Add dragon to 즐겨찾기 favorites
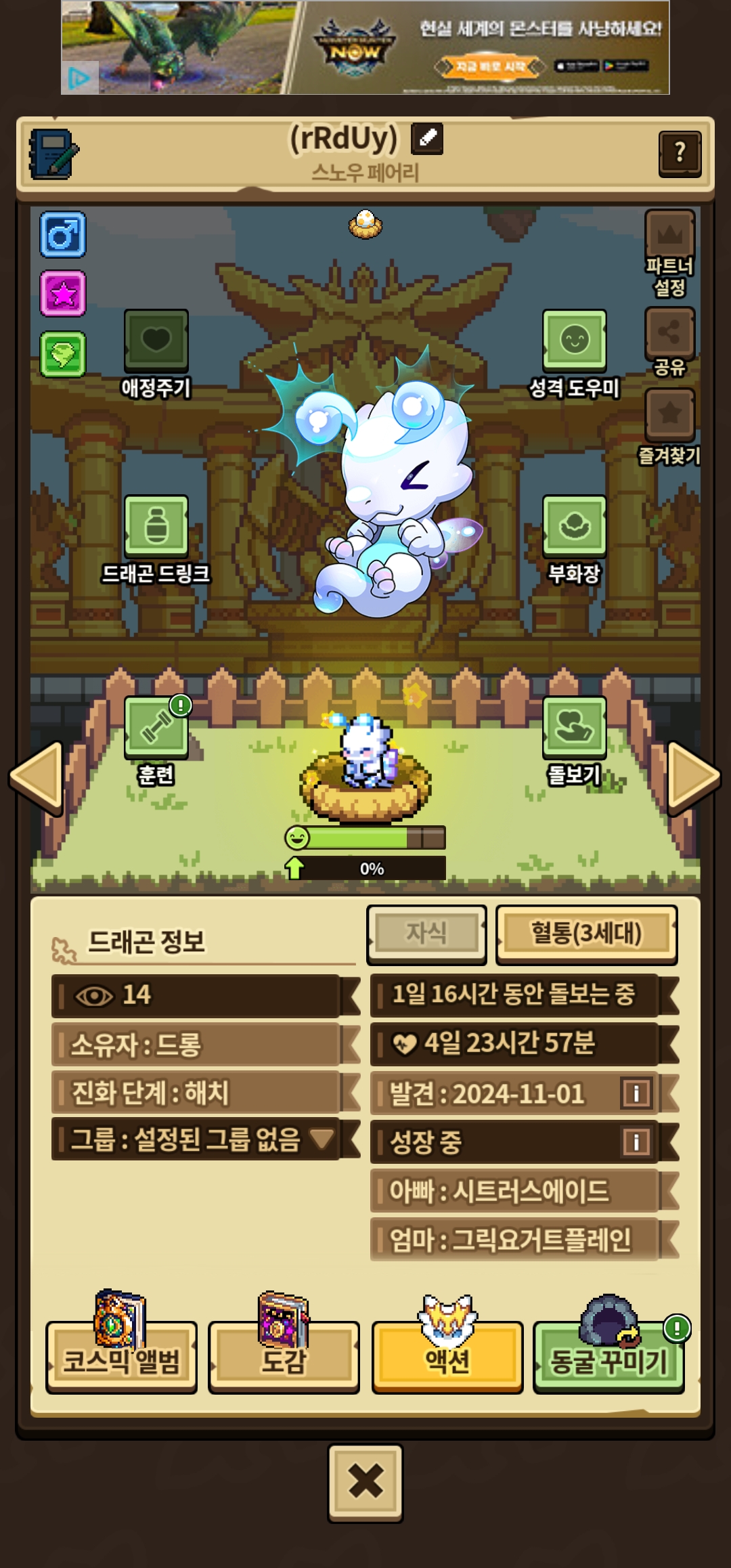Viewport: 731px width, 1568px height. pos(669,414)
